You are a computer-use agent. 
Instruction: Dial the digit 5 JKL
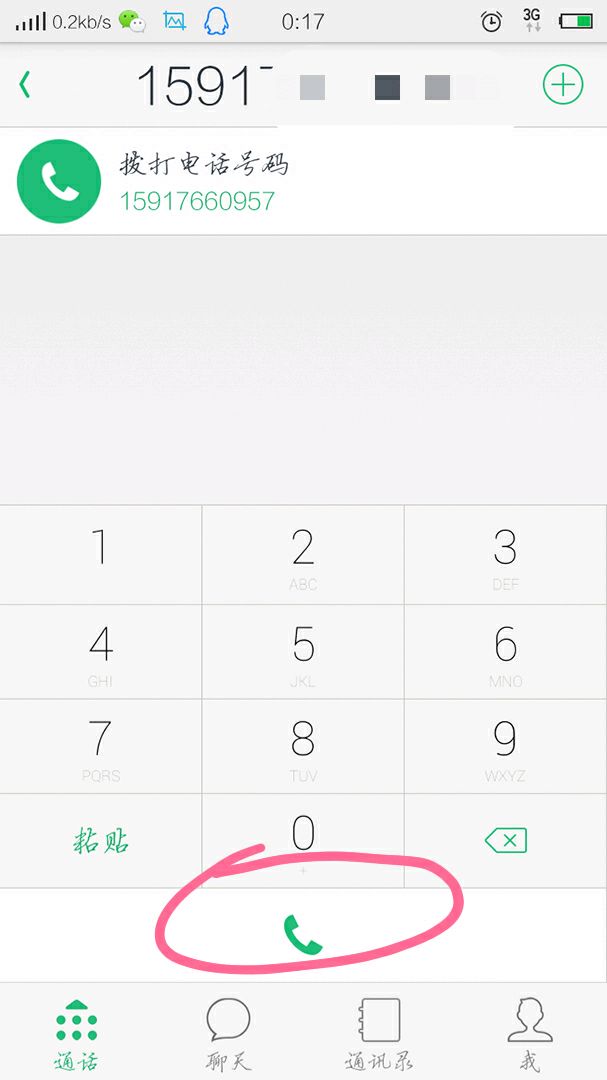click(x=303, y=651)
